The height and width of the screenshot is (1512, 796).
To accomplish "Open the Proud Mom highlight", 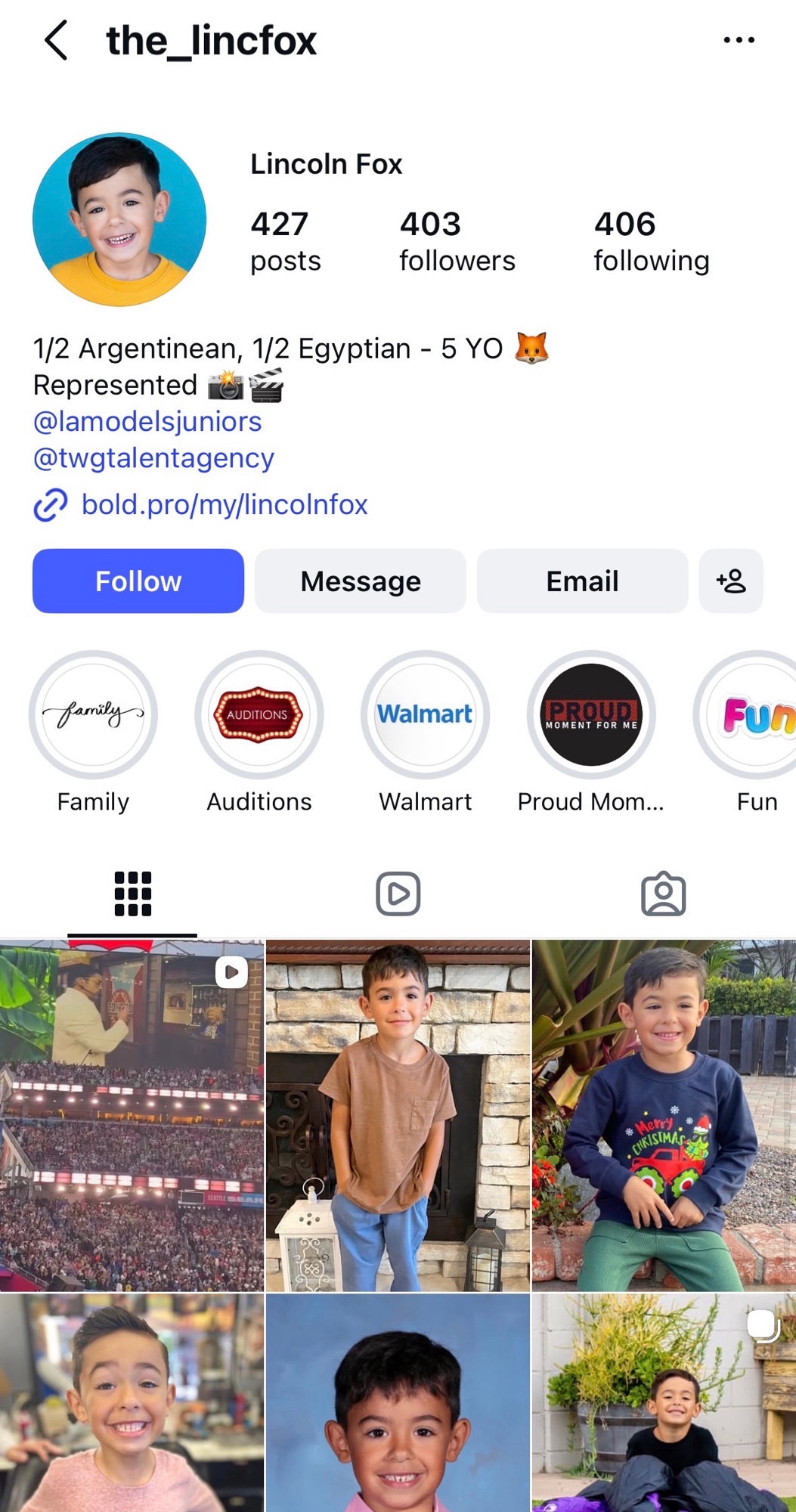I will (591, 714).
